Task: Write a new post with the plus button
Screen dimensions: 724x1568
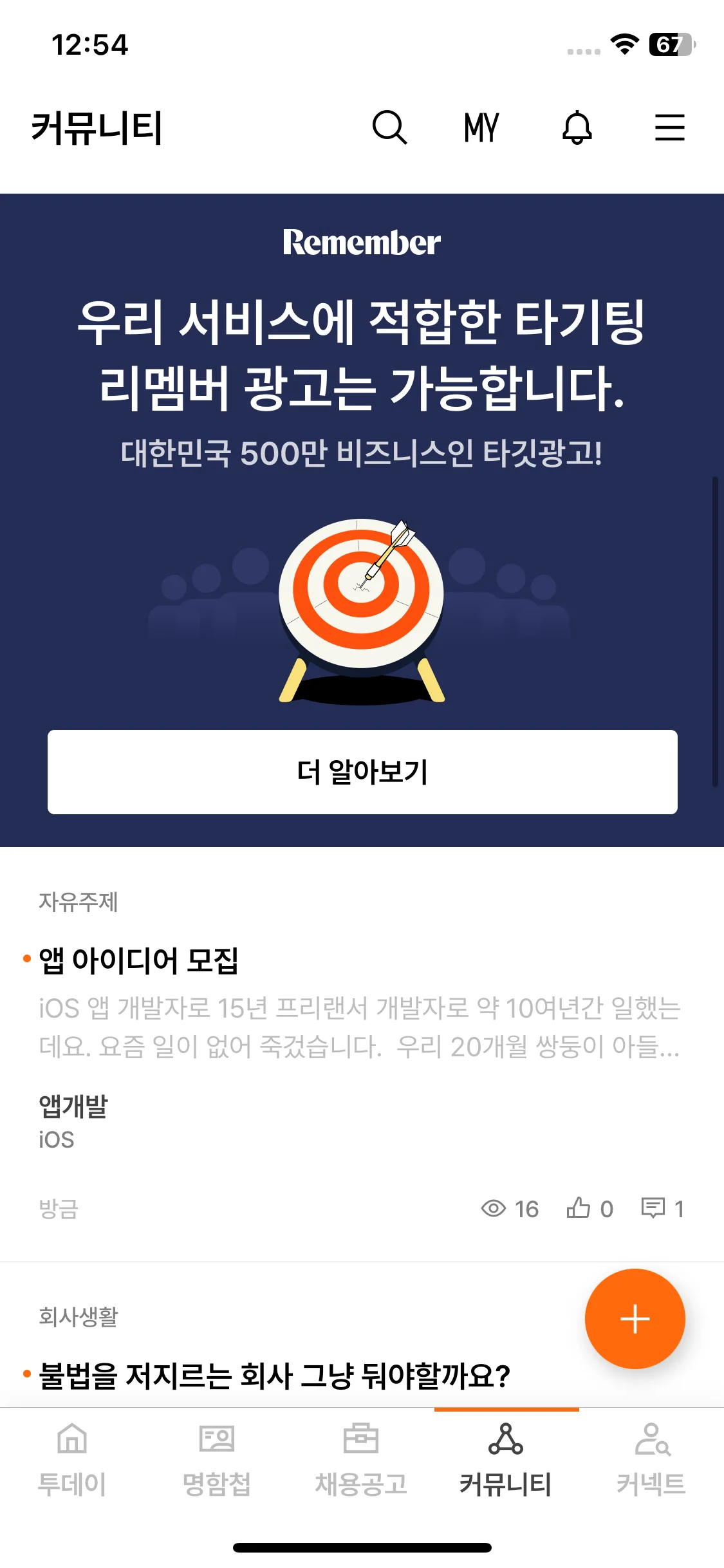Action: pos(635,1318)
